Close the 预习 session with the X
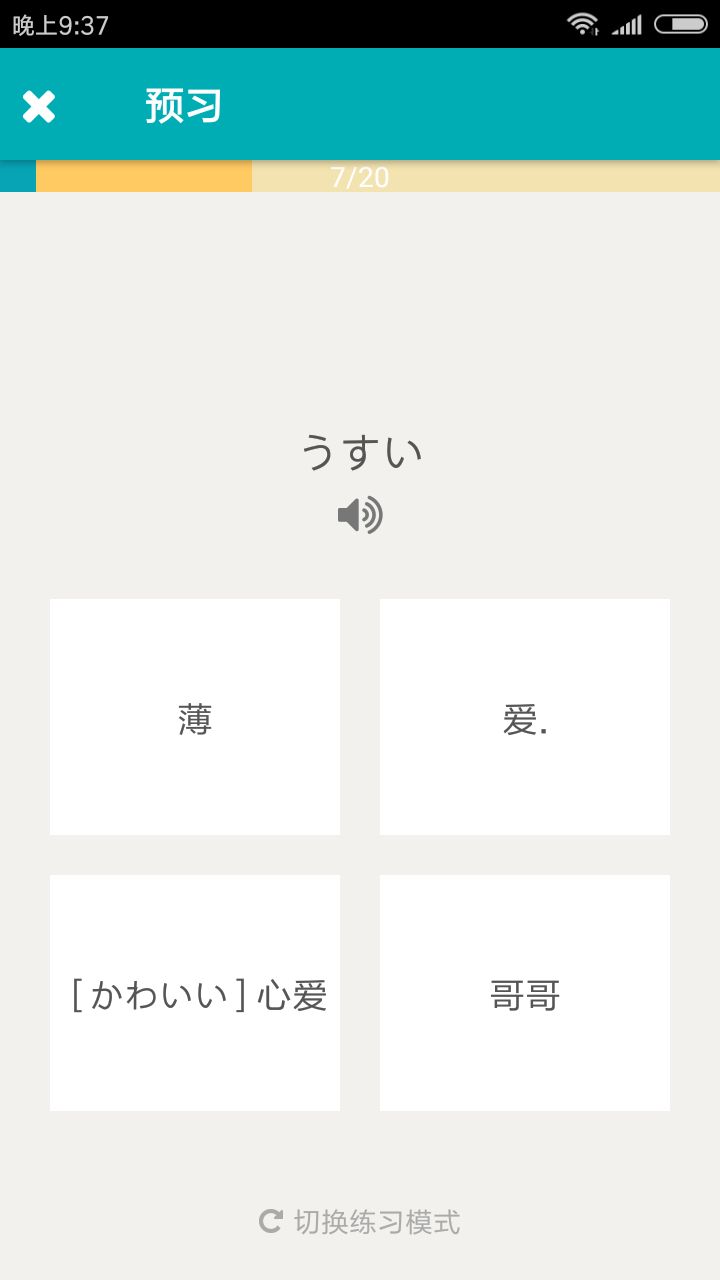The width and height of the screenshot is (720, 1280). (39, 106)
